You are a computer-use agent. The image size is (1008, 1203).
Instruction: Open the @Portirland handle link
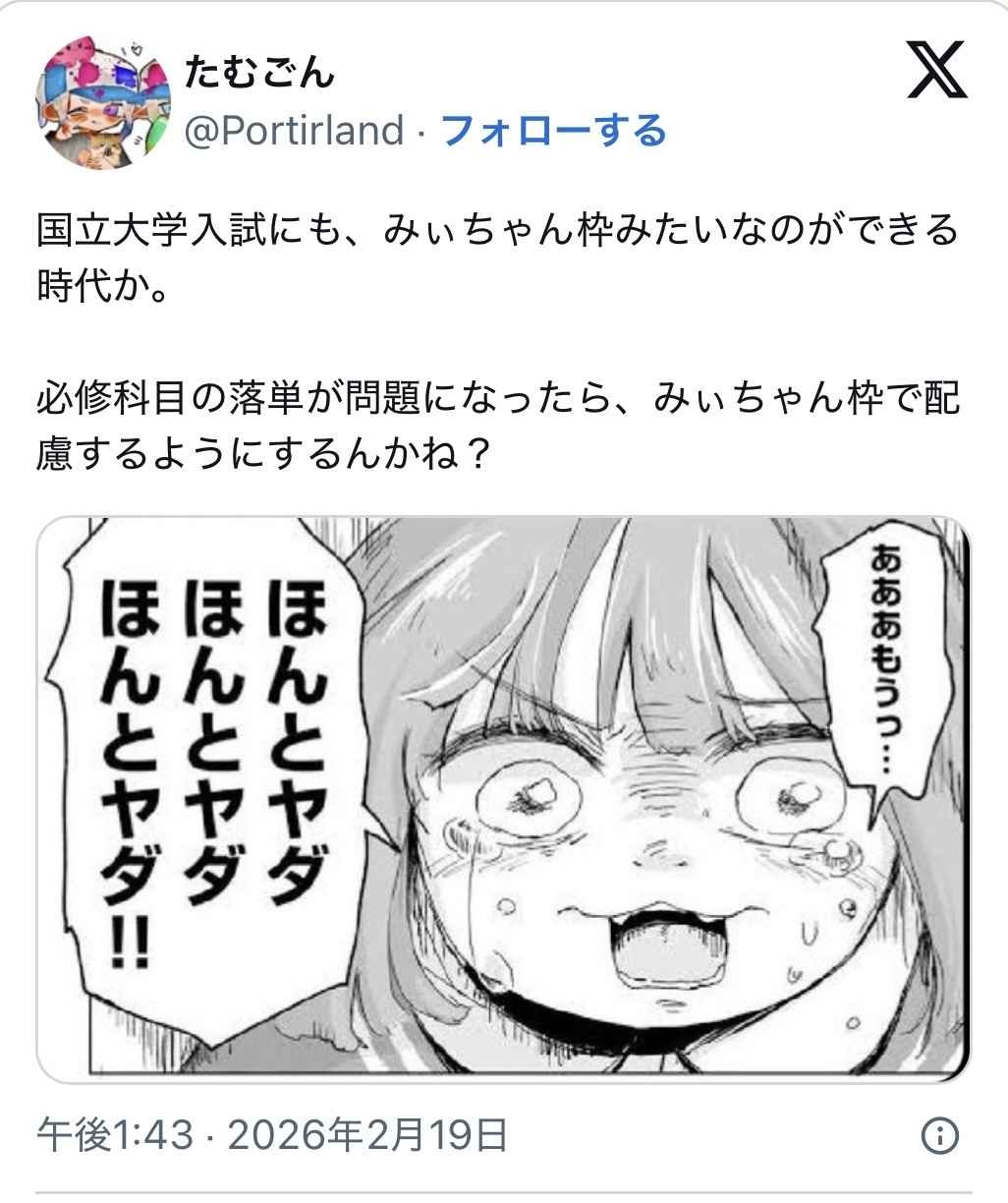pyautogui.click(x=295, y=130)
